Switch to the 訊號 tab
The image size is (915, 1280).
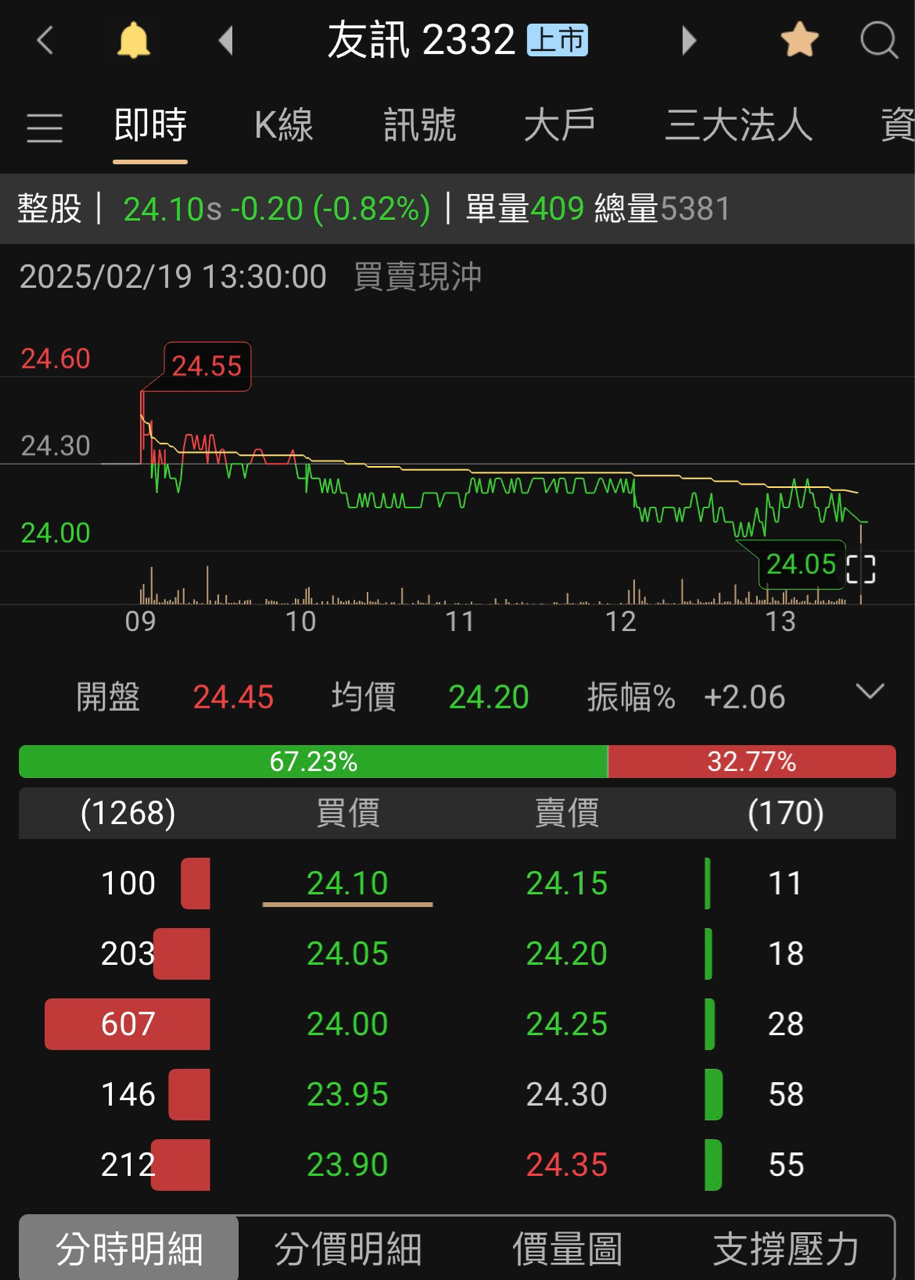(x=420, y=126)
